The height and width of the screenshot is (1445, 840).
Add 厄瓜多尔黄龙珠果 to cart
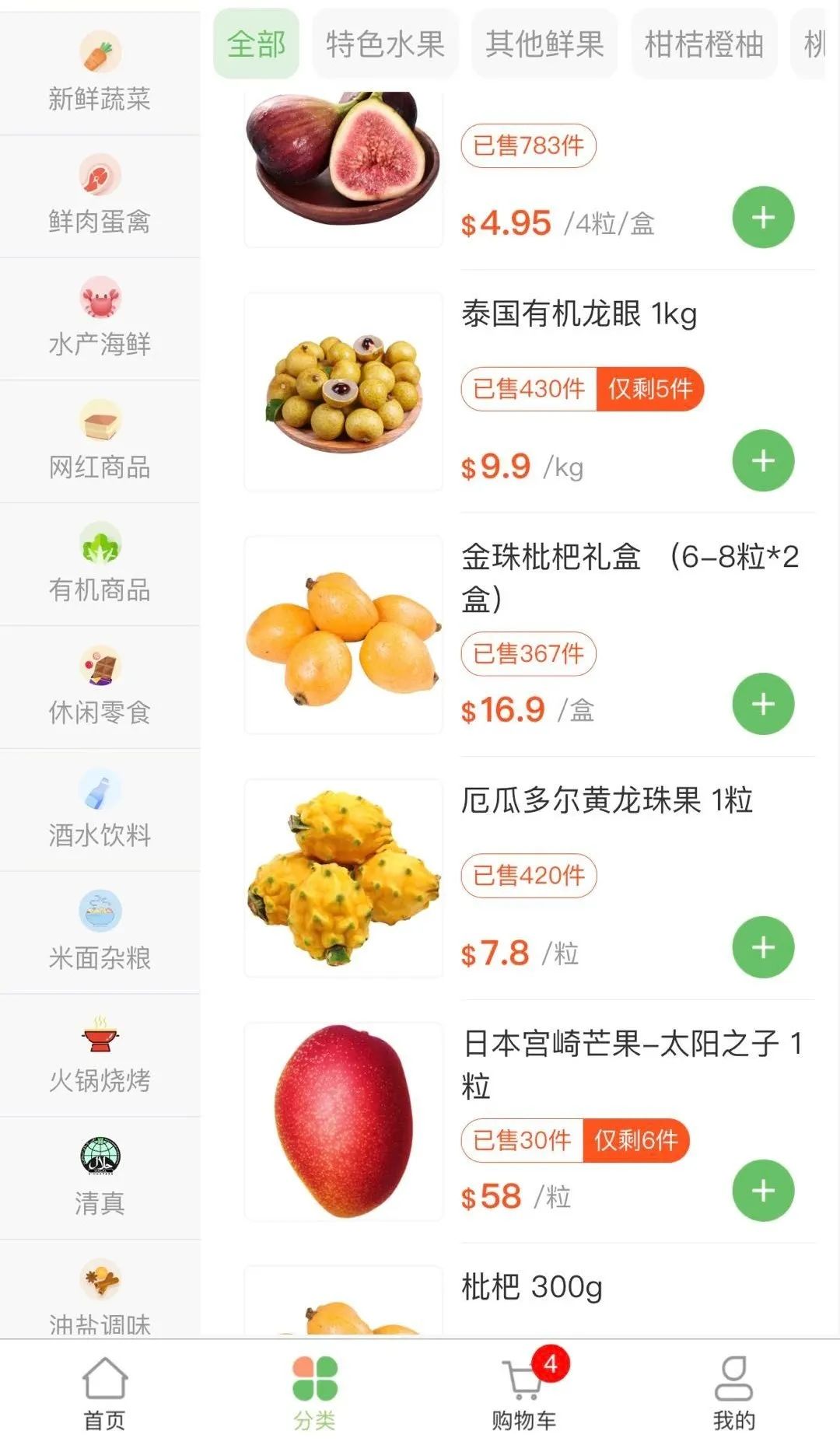(x=763, y=947)
